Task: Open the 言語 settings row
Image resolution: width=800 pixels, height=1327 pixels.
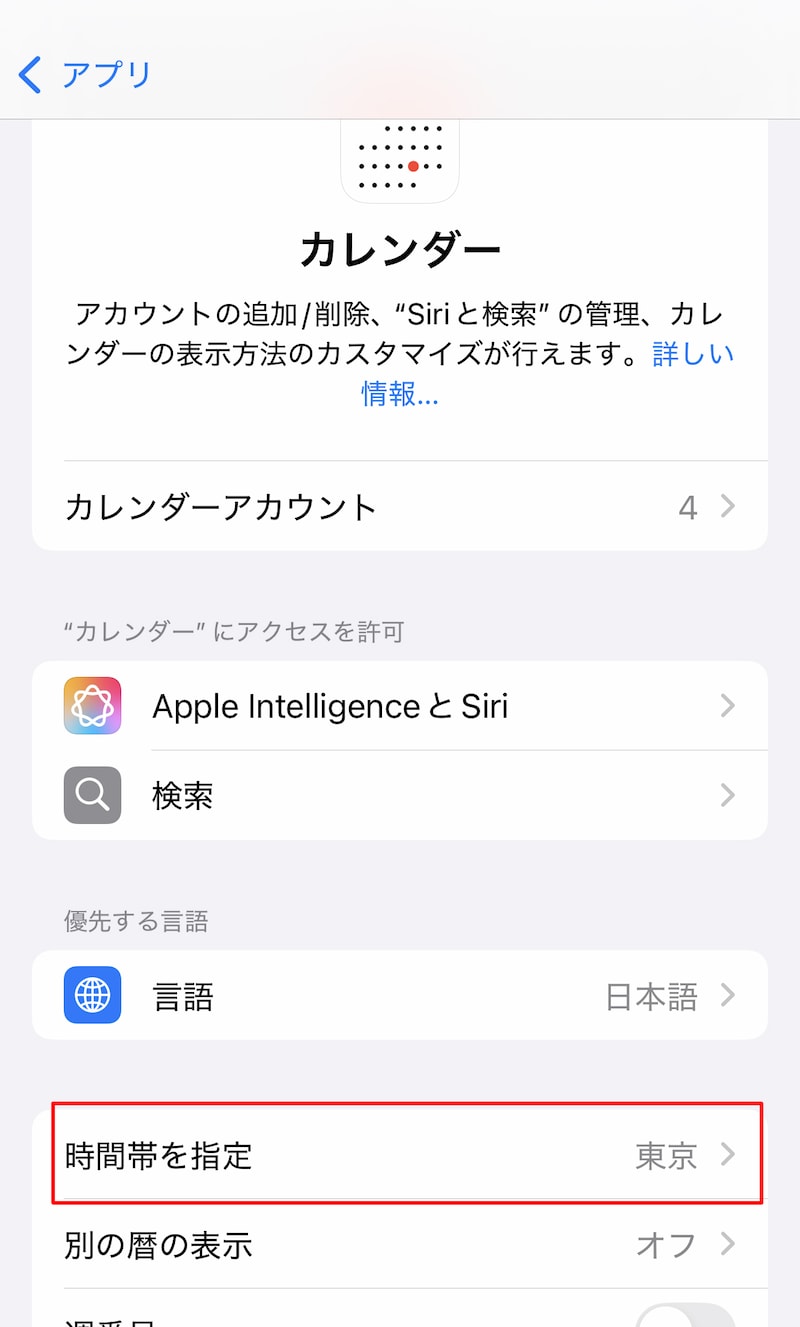Action: 400,995
